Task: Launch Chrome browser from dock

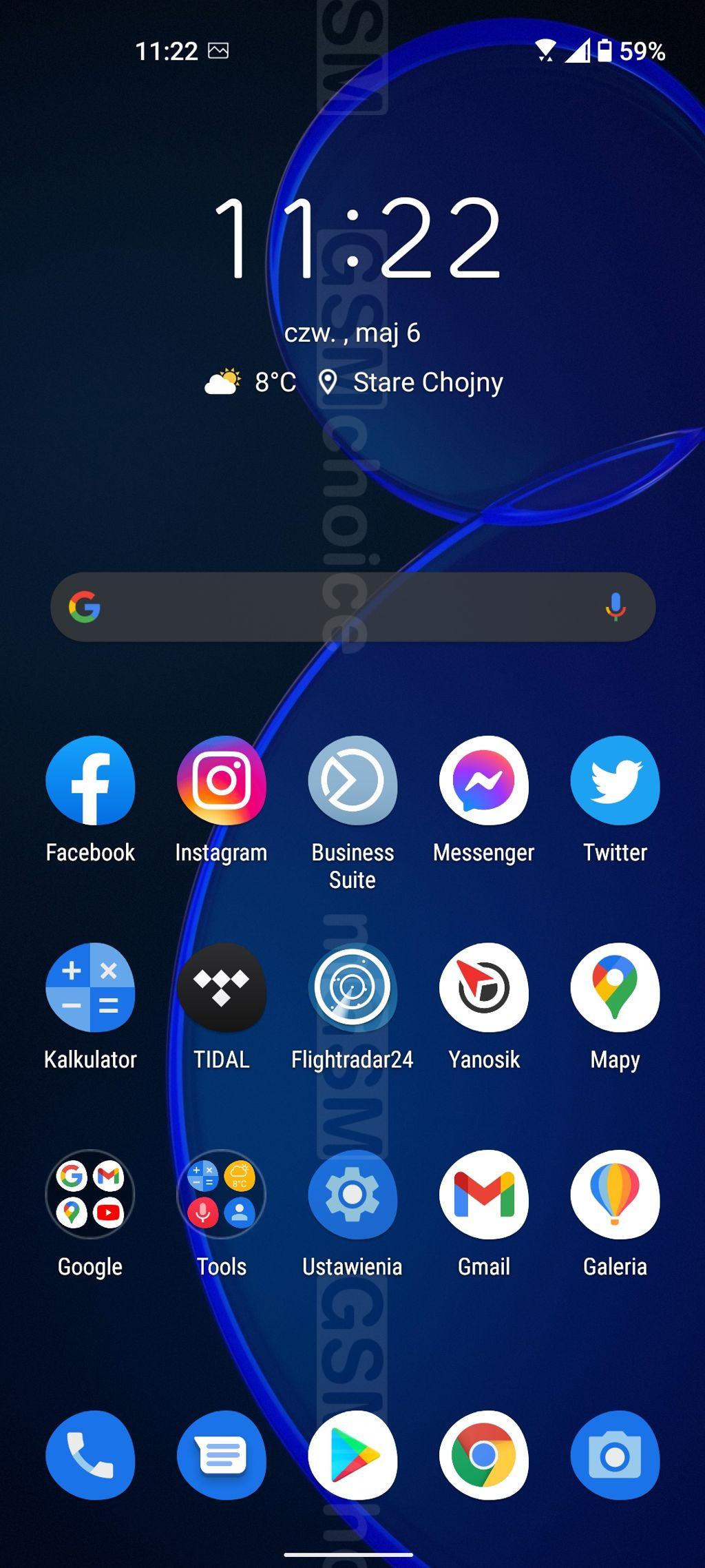Action: [484, 1456]
